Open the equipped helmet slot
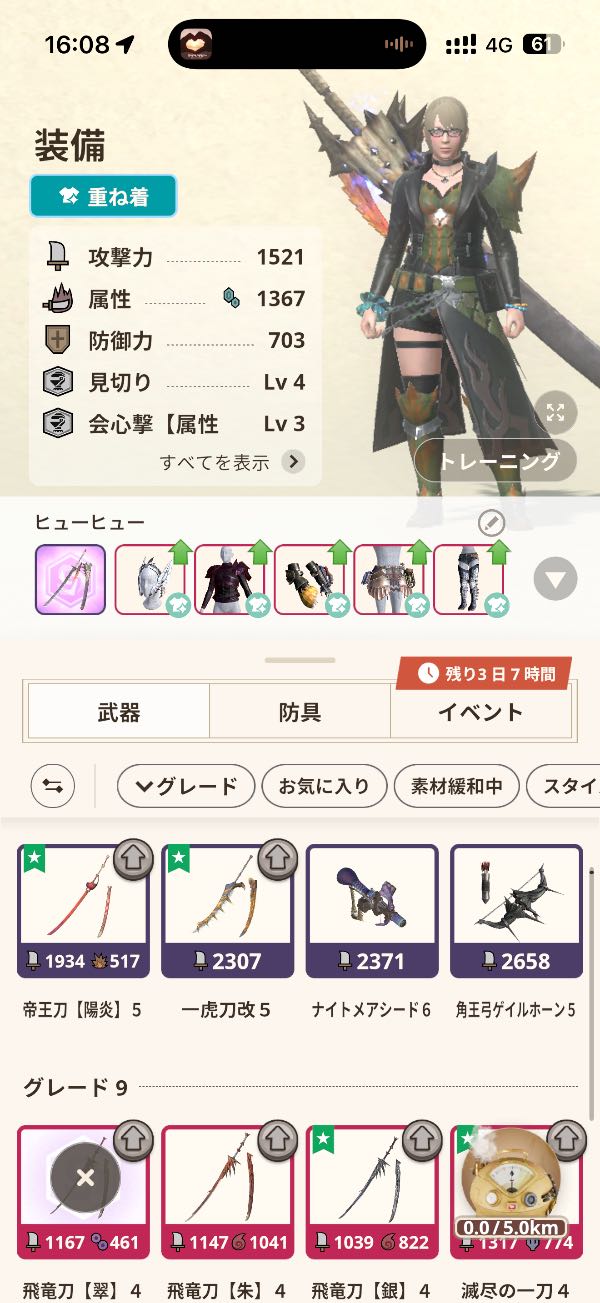The height and width of the screenshot is (1303, 600). click(150, 579)
